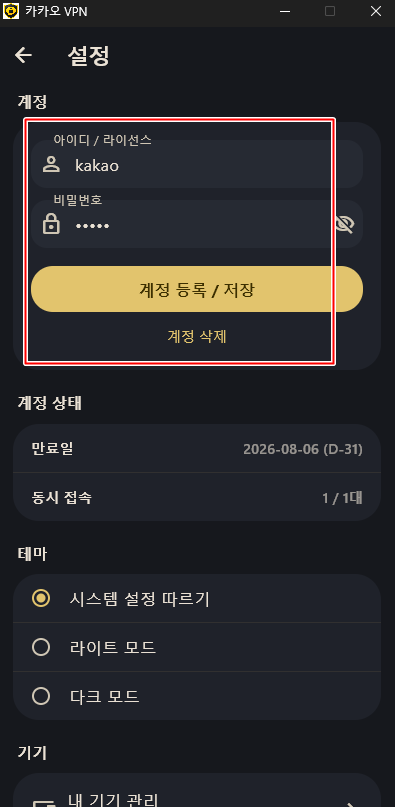Screen dimensions: 395x807
Task: Select 라이트 모드 theme
Action: coord(197,647)
